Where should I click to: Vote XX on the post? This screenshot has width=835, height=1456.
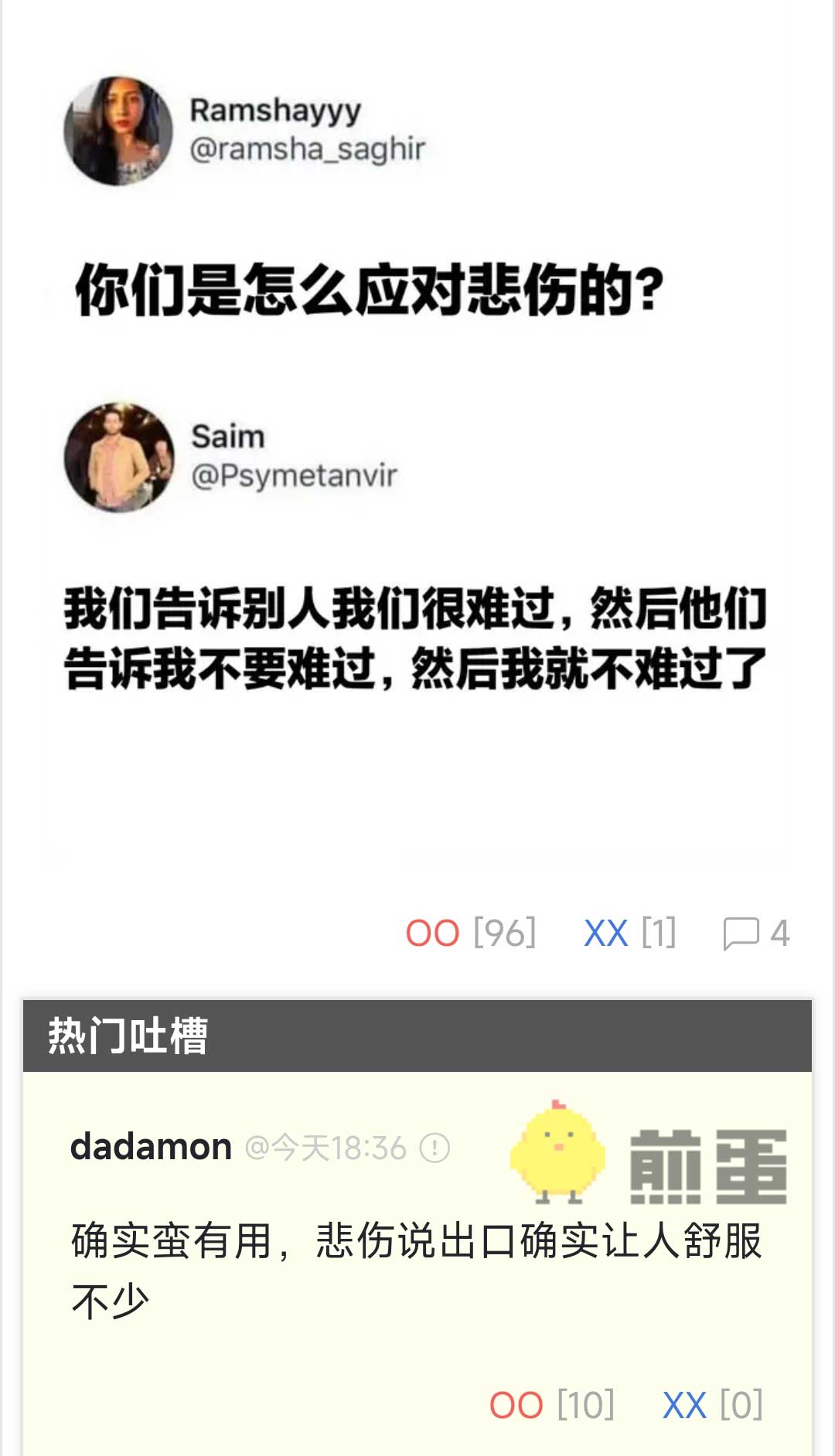605,933
